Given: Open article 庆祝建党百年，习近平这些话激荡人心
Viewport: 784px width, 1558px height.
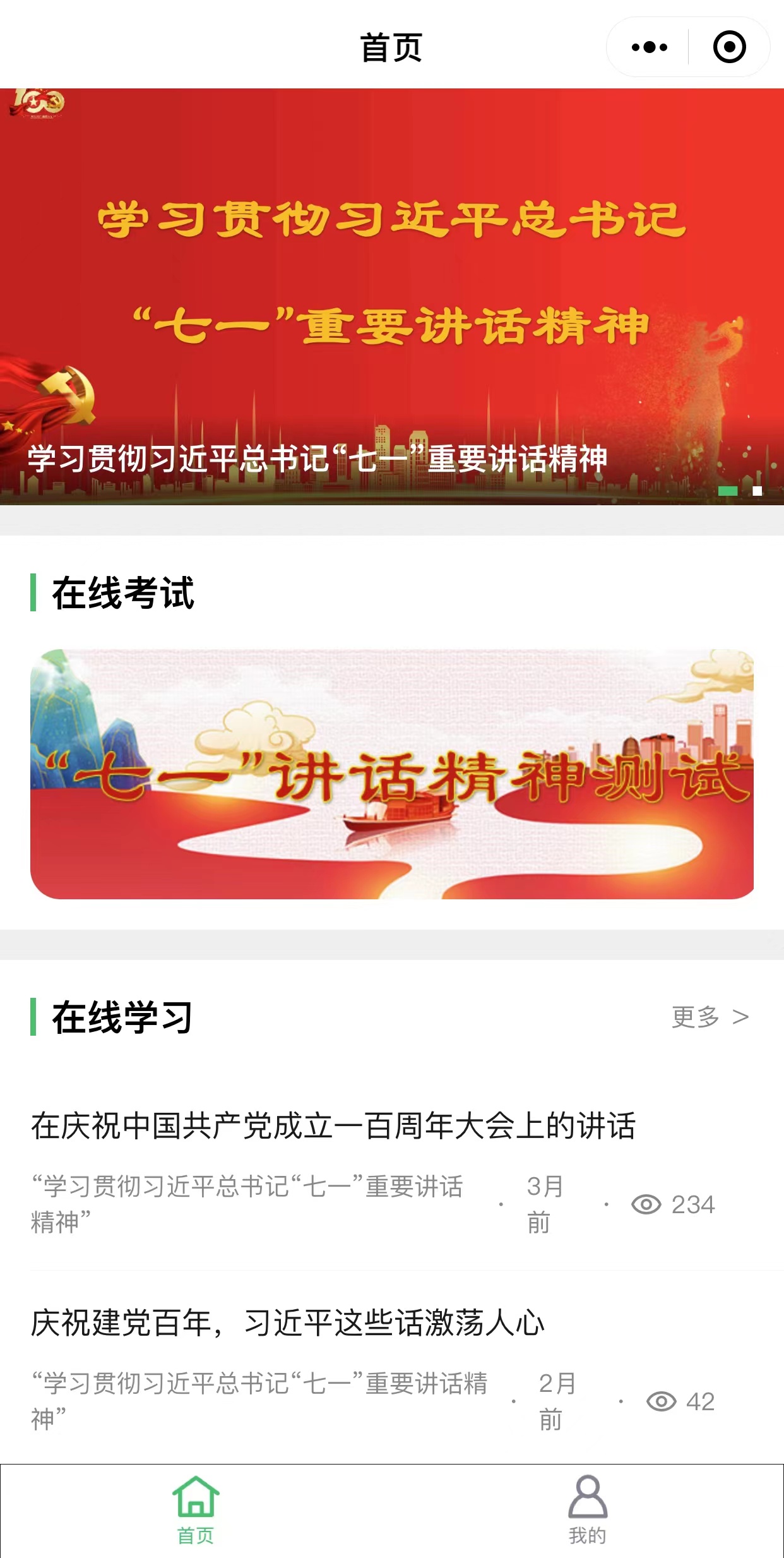Looking at the screenshot, I should tap(288, 1322).
